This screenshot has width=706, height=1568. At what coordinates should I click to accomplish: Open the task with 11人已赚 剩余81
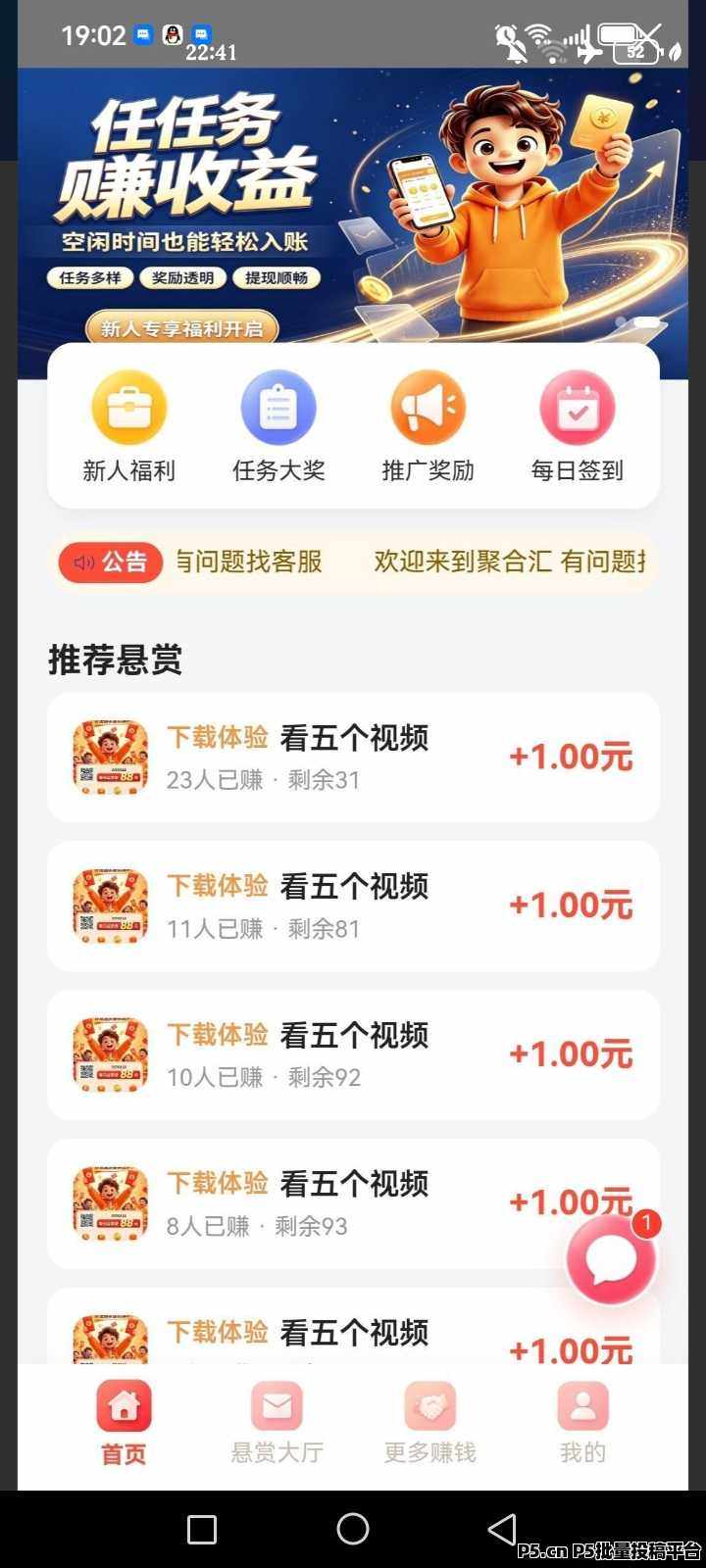[353, 906]
